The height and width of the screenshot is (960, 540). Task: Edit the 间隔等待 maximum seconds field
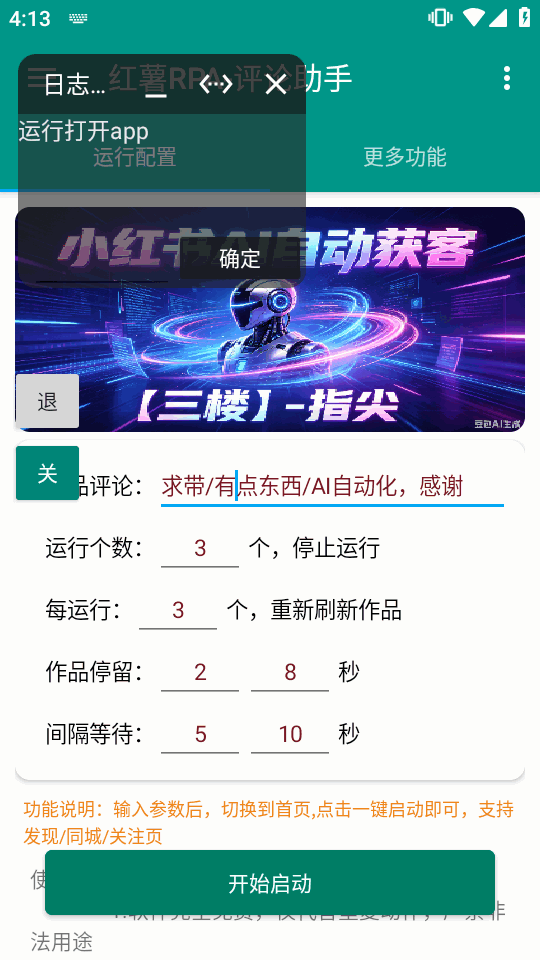(x=290, y=733)
